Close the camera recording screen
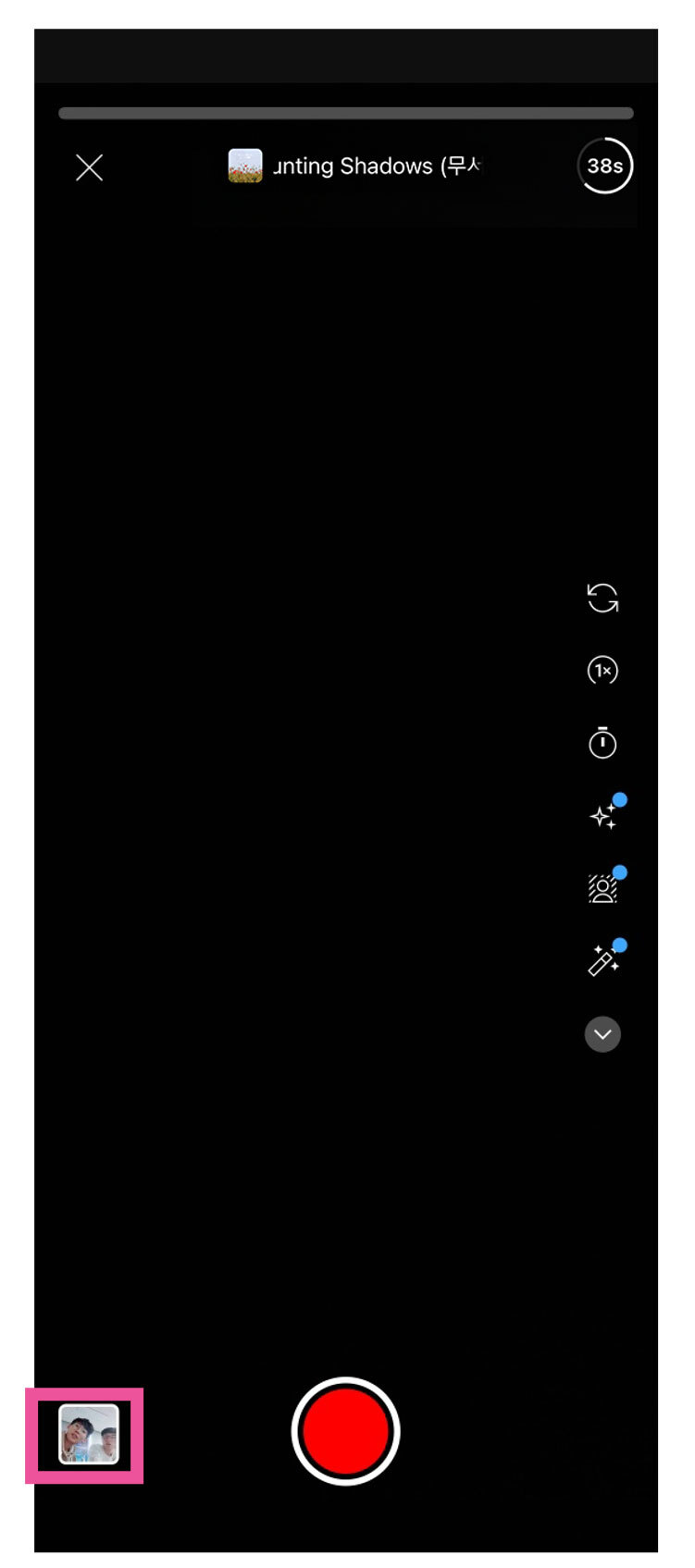695x1568 pixels. coord(89,167)
